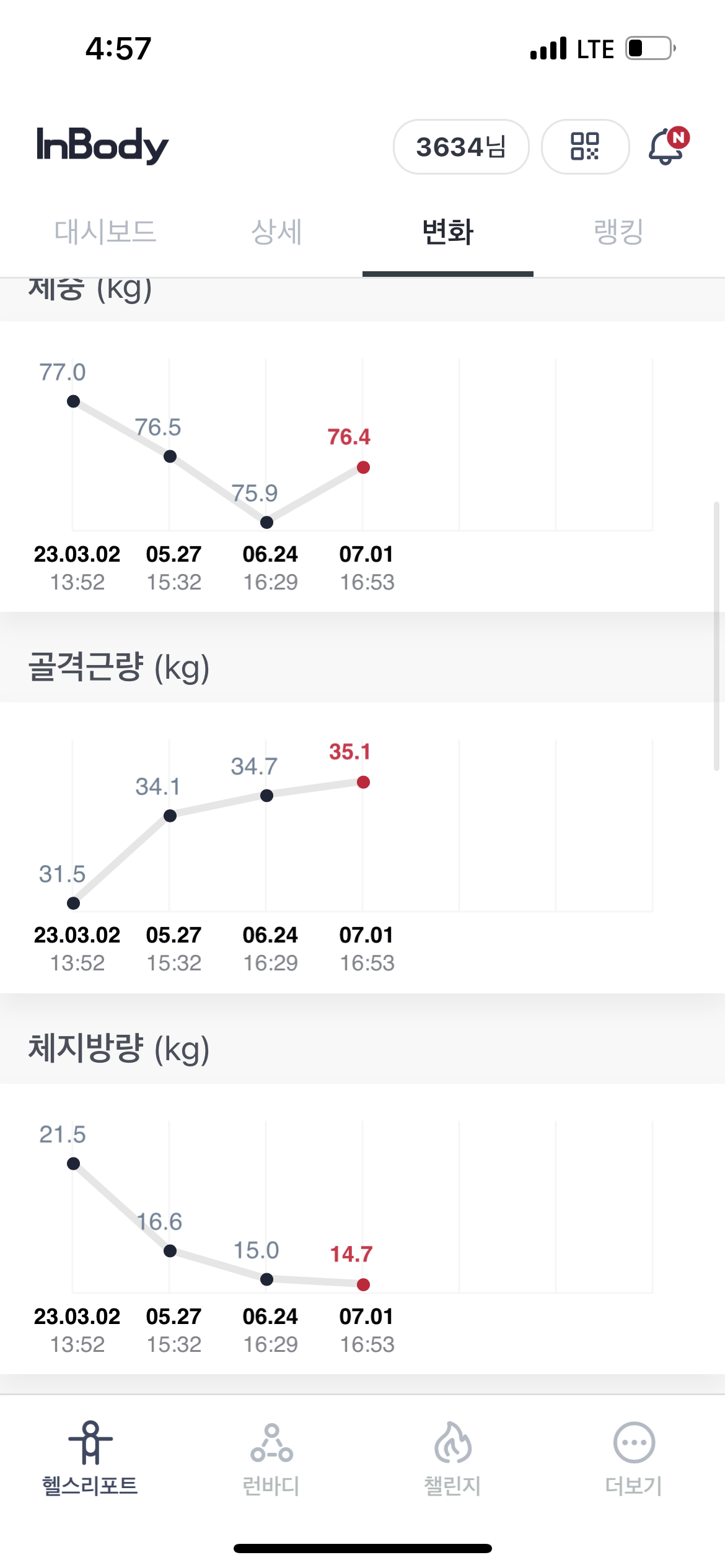Go to the 런바디 tab
This screenshot has width=725, height=1568.
271,1459
